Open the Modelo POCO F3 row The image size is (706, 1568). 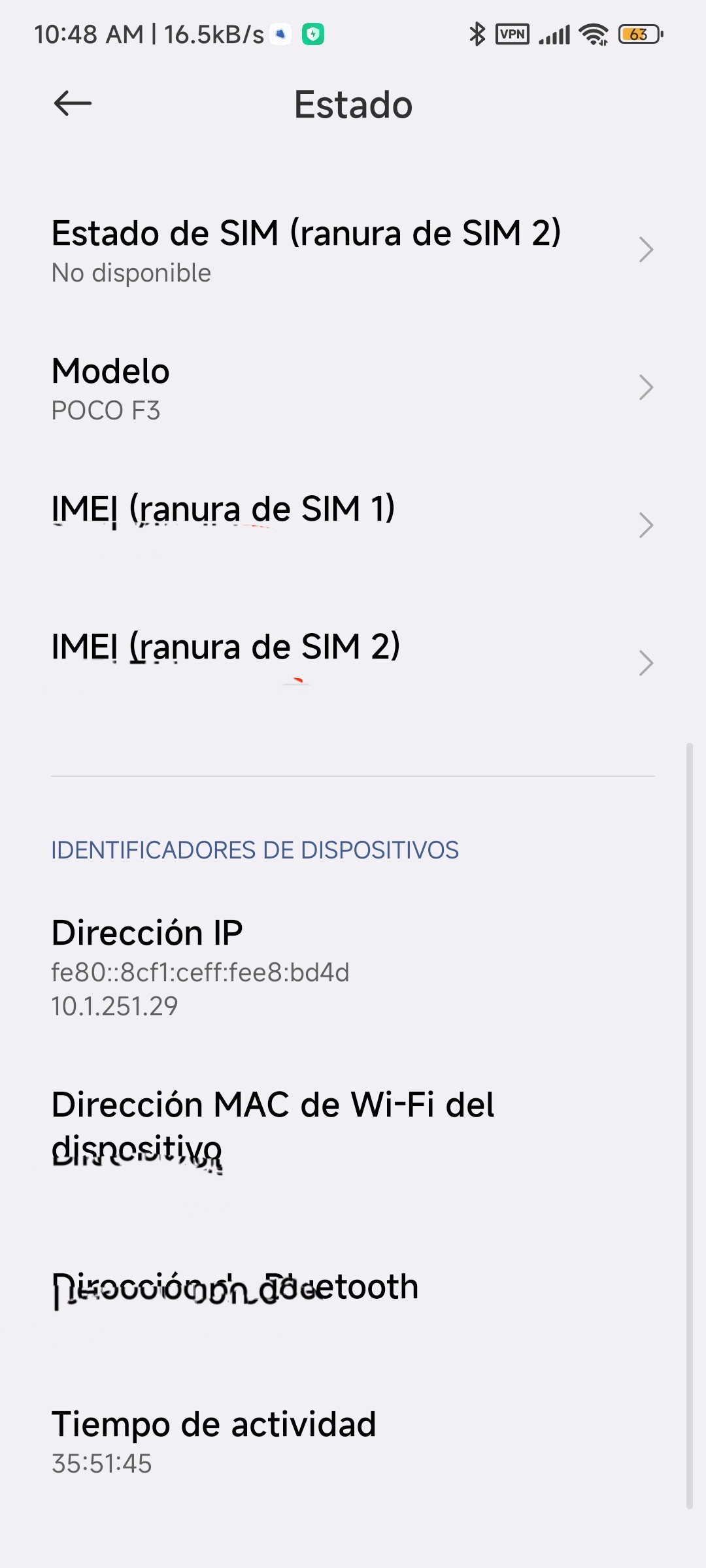point(353,388)
